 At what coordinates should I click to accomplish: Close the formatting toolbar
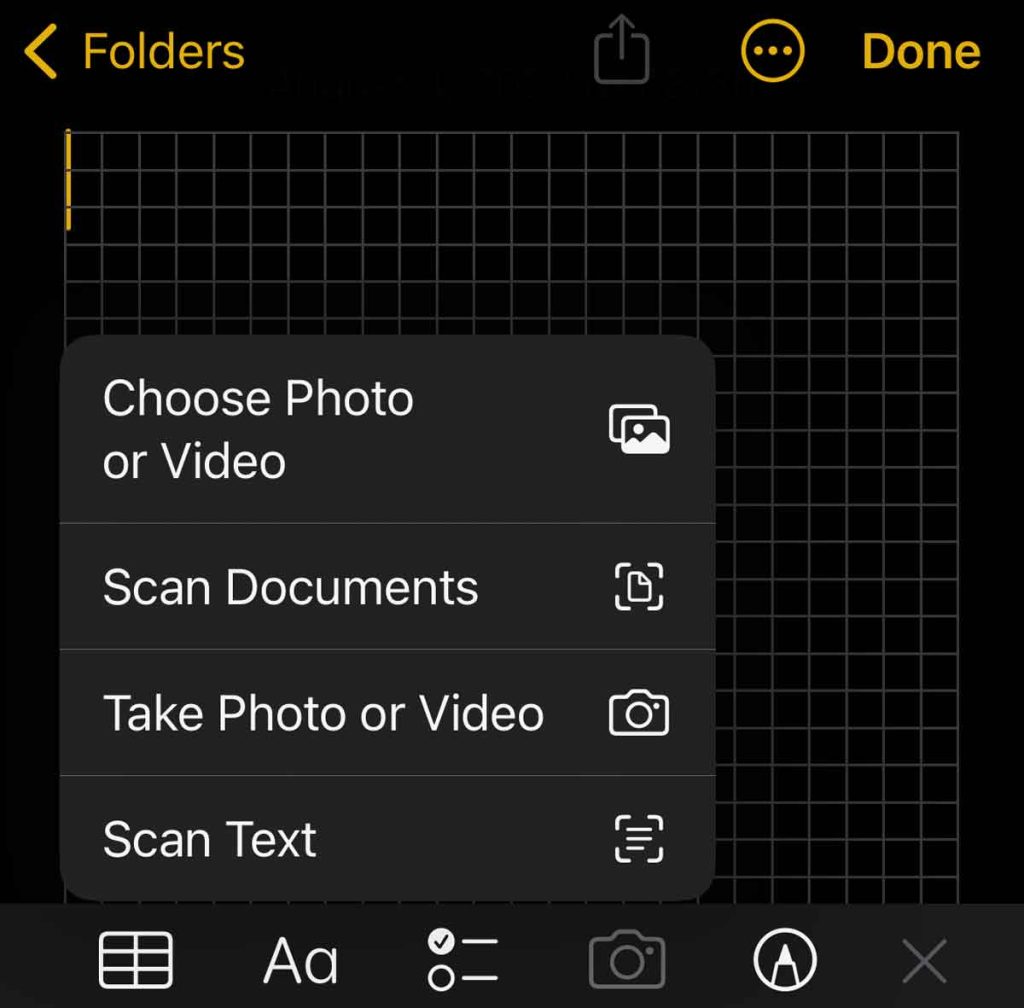click(x=924, y=962)
